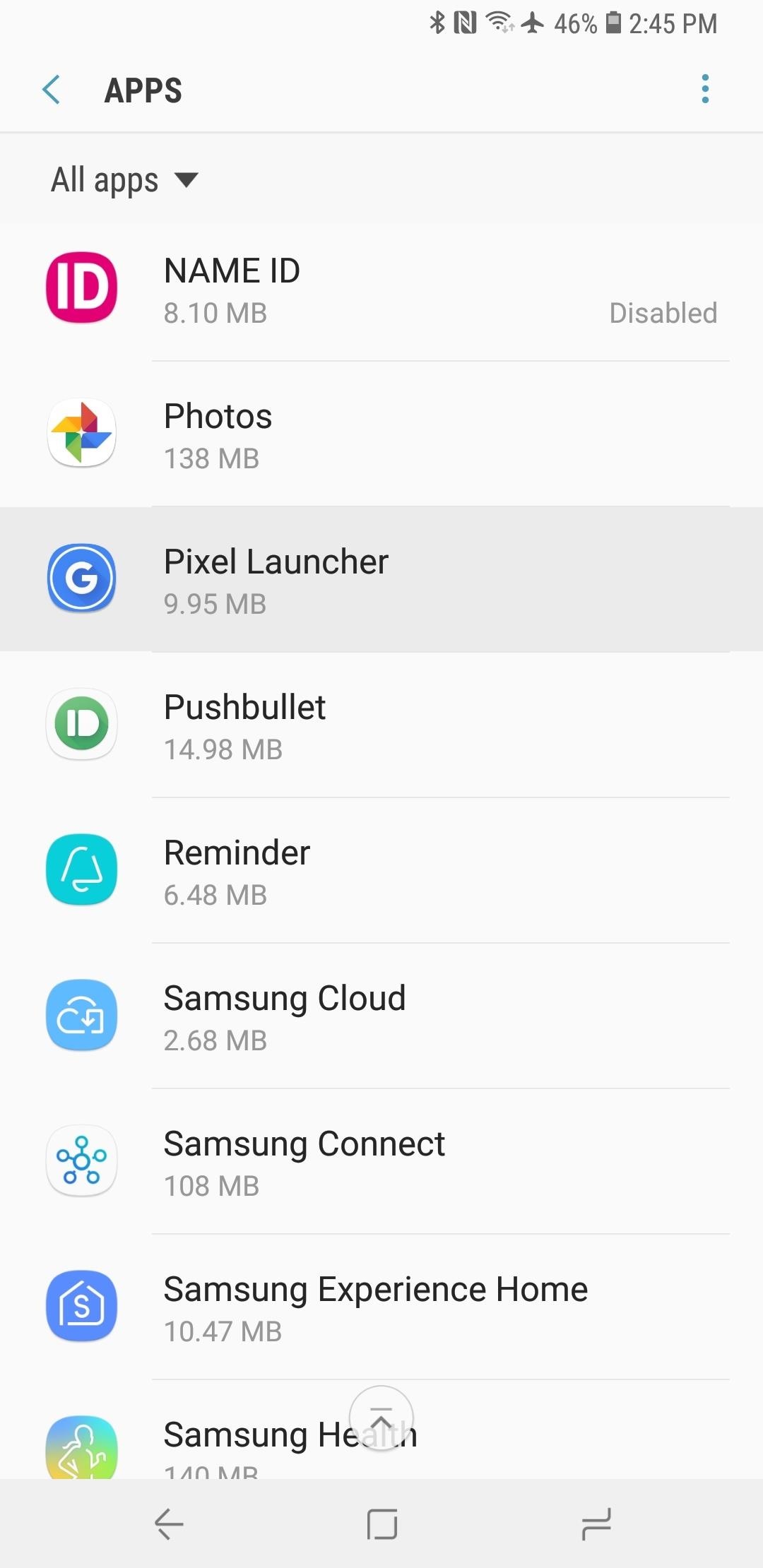Select Samsung Cloud from the list

pos(381,1016)
